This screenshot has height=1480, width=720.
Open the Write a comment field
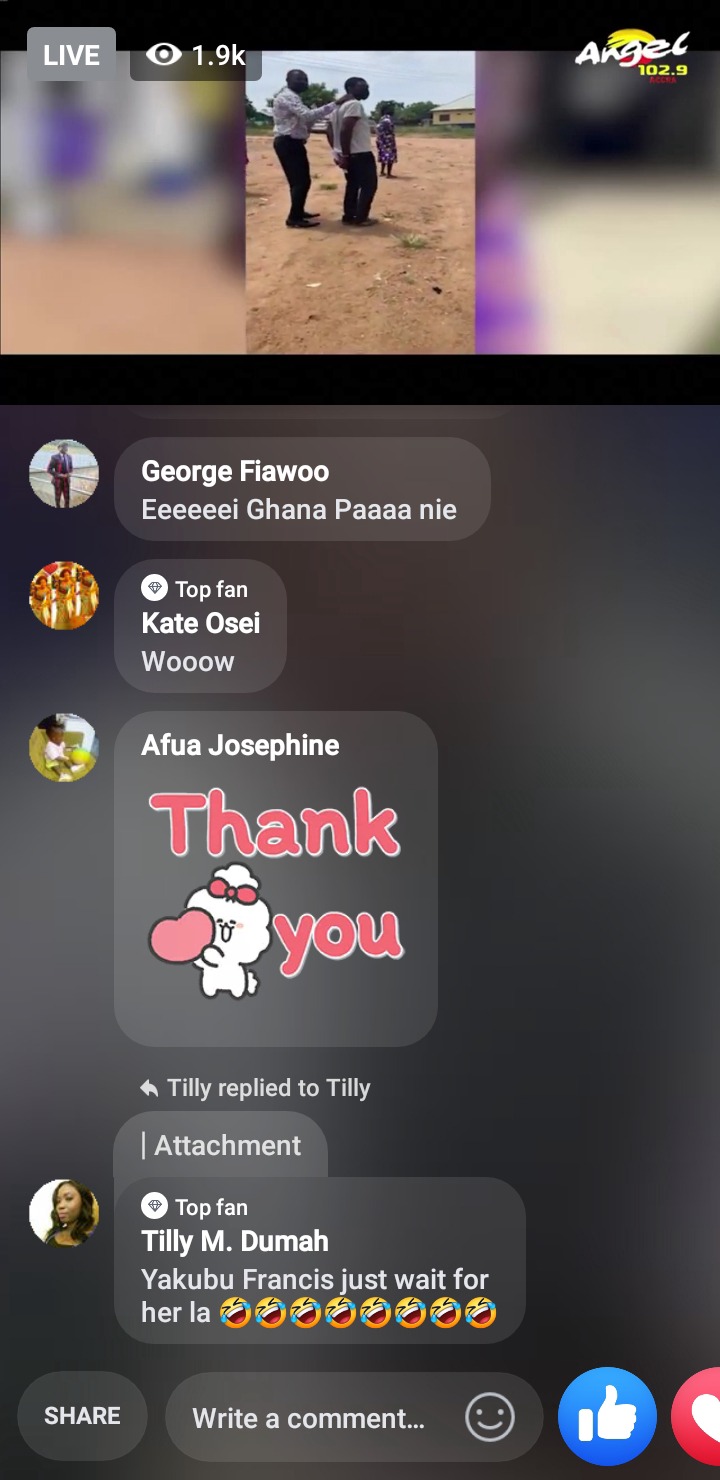[x=308, y=1418]
